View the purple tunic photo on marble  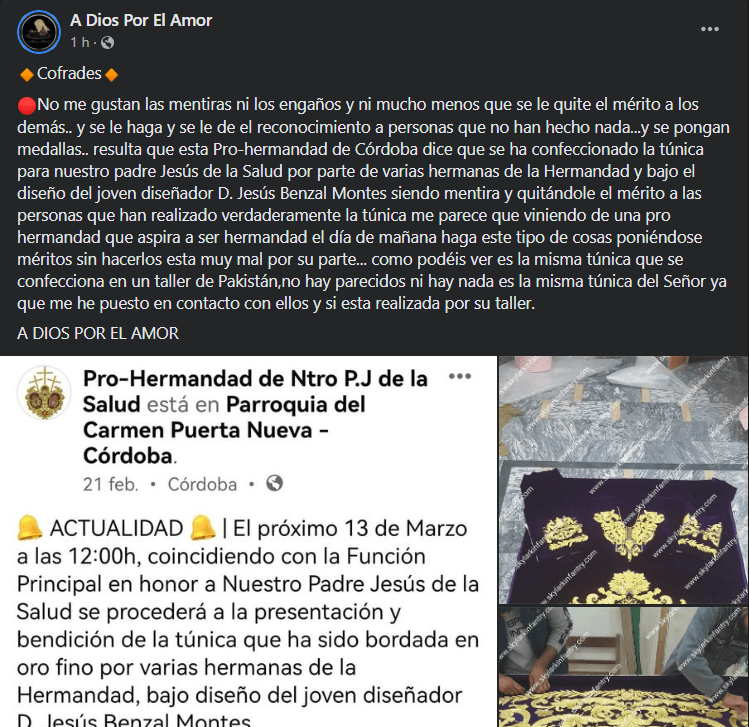[x=624, y=480]
